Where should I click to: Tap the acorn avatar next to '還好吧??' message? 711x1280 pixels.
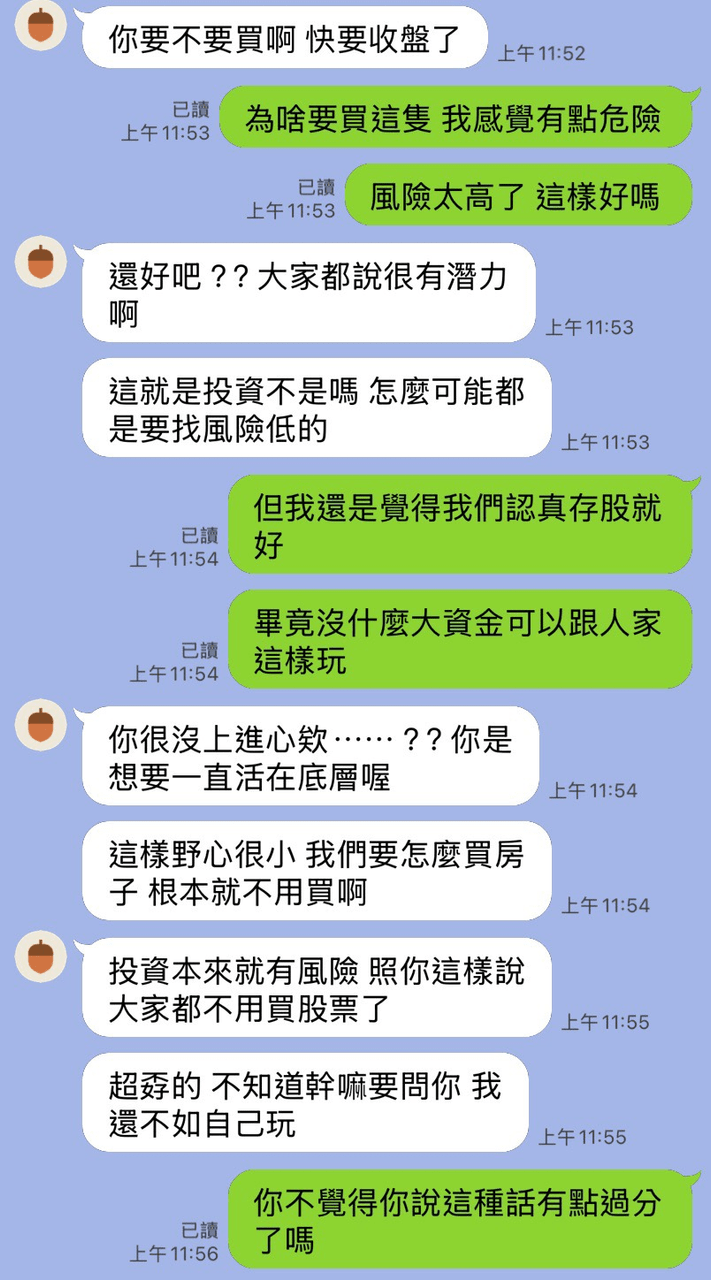coord(41,263)
